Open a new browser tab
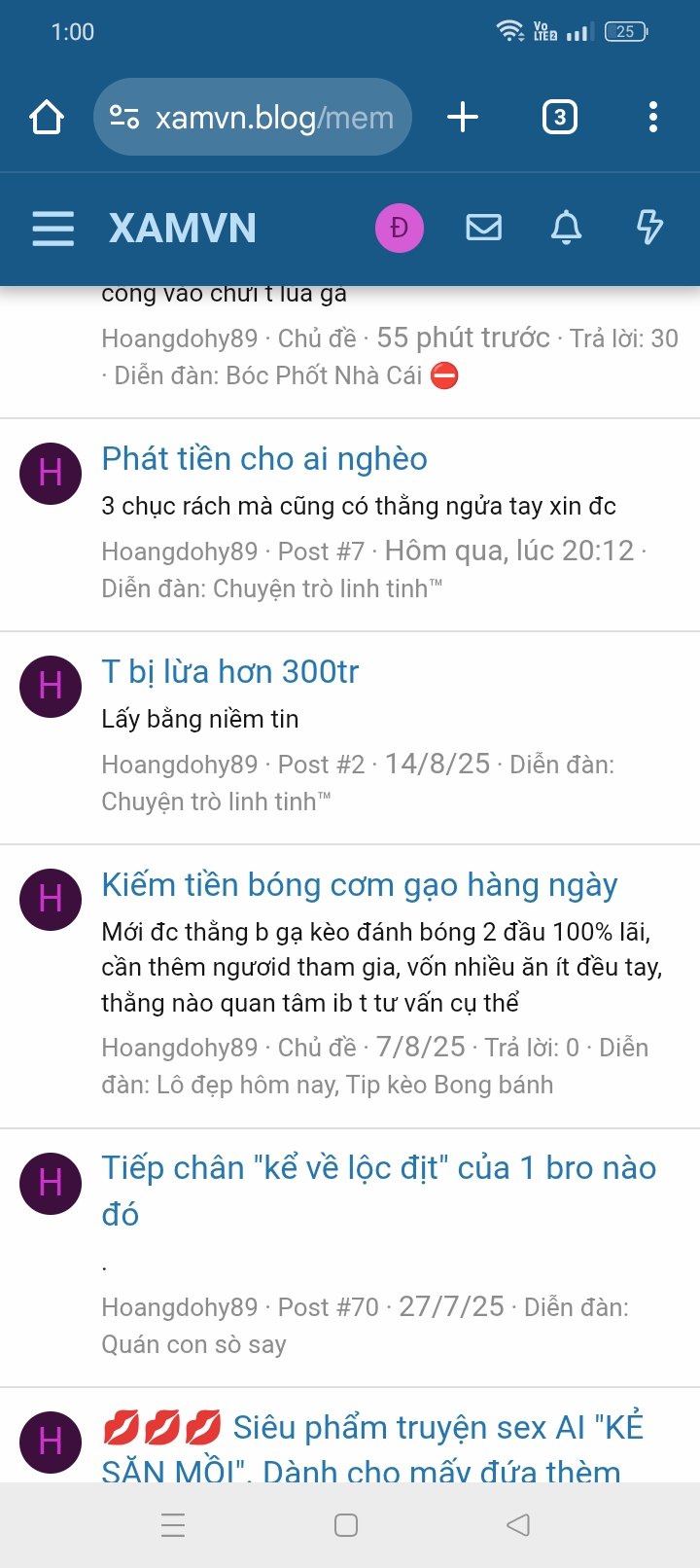 pos(463,118)
